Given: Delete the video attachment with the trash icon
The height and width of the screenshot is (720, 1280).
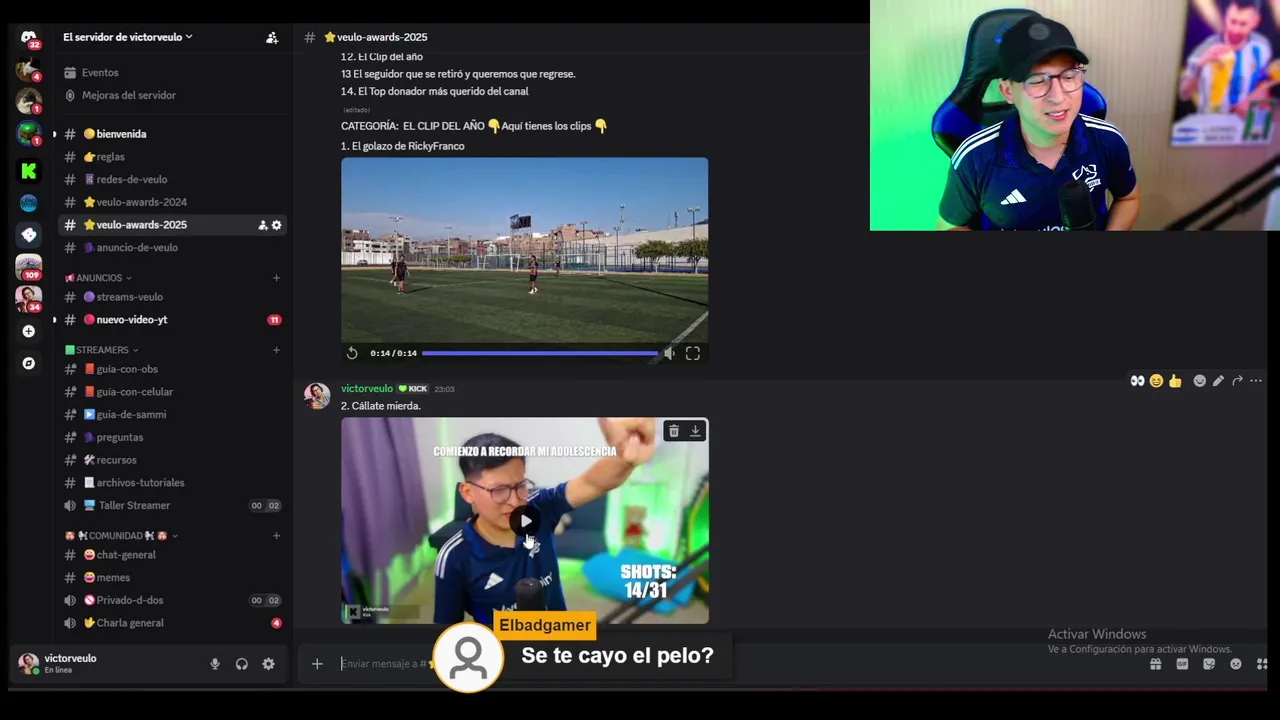Looking at the screenshot, I should [x=674, y=431].
